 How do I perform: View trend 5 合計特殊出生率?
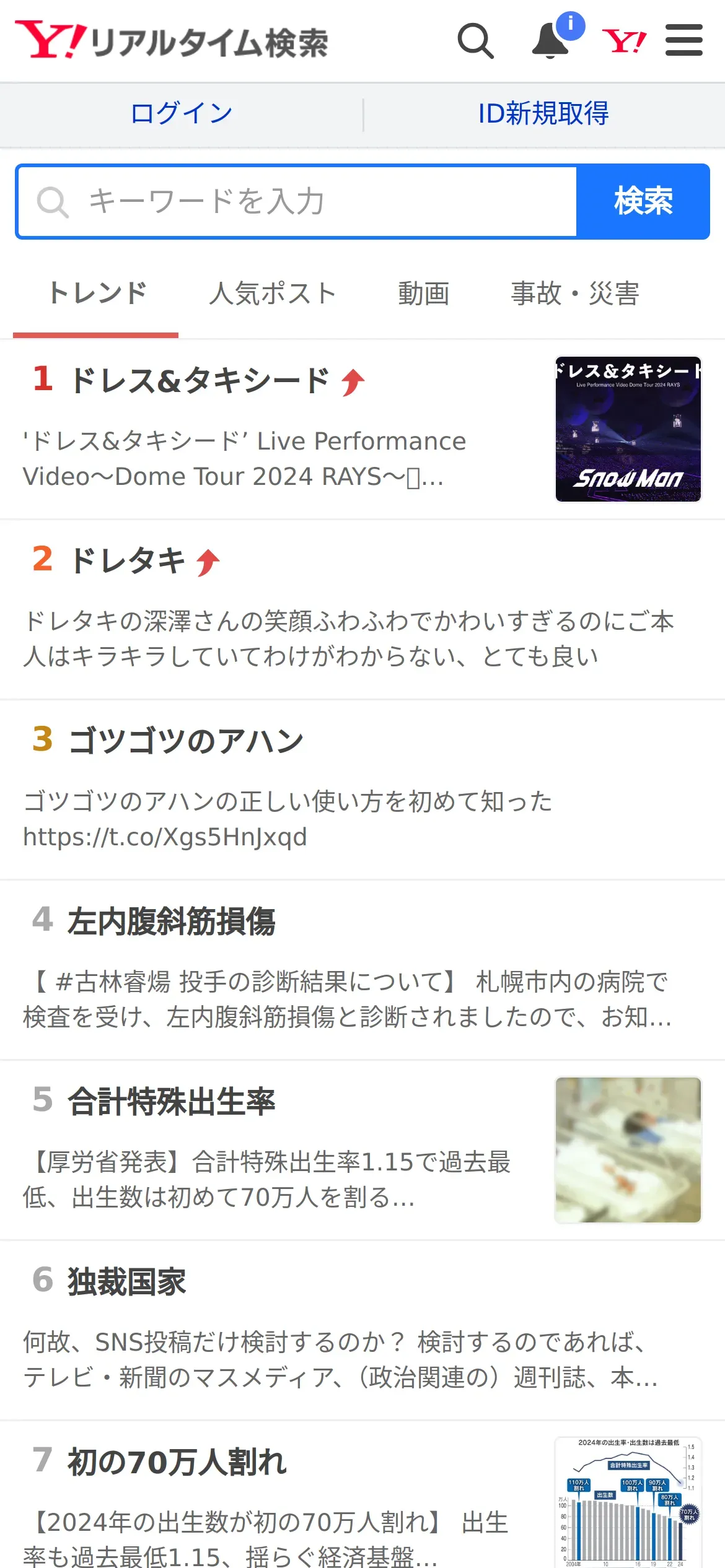[x=362, y=1150]
